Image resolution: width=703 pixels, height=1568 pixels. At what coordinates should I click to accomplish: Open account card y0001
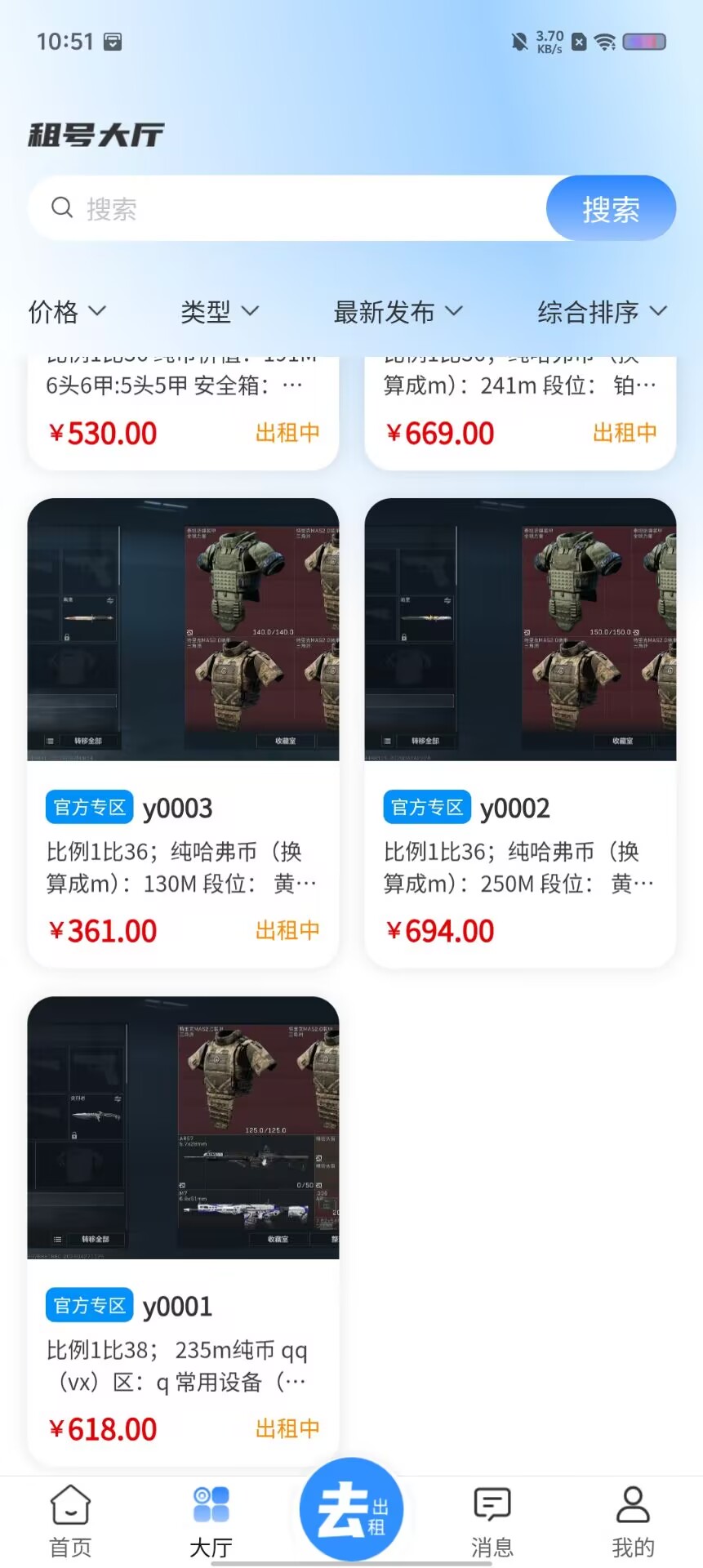pos(183,1231)
